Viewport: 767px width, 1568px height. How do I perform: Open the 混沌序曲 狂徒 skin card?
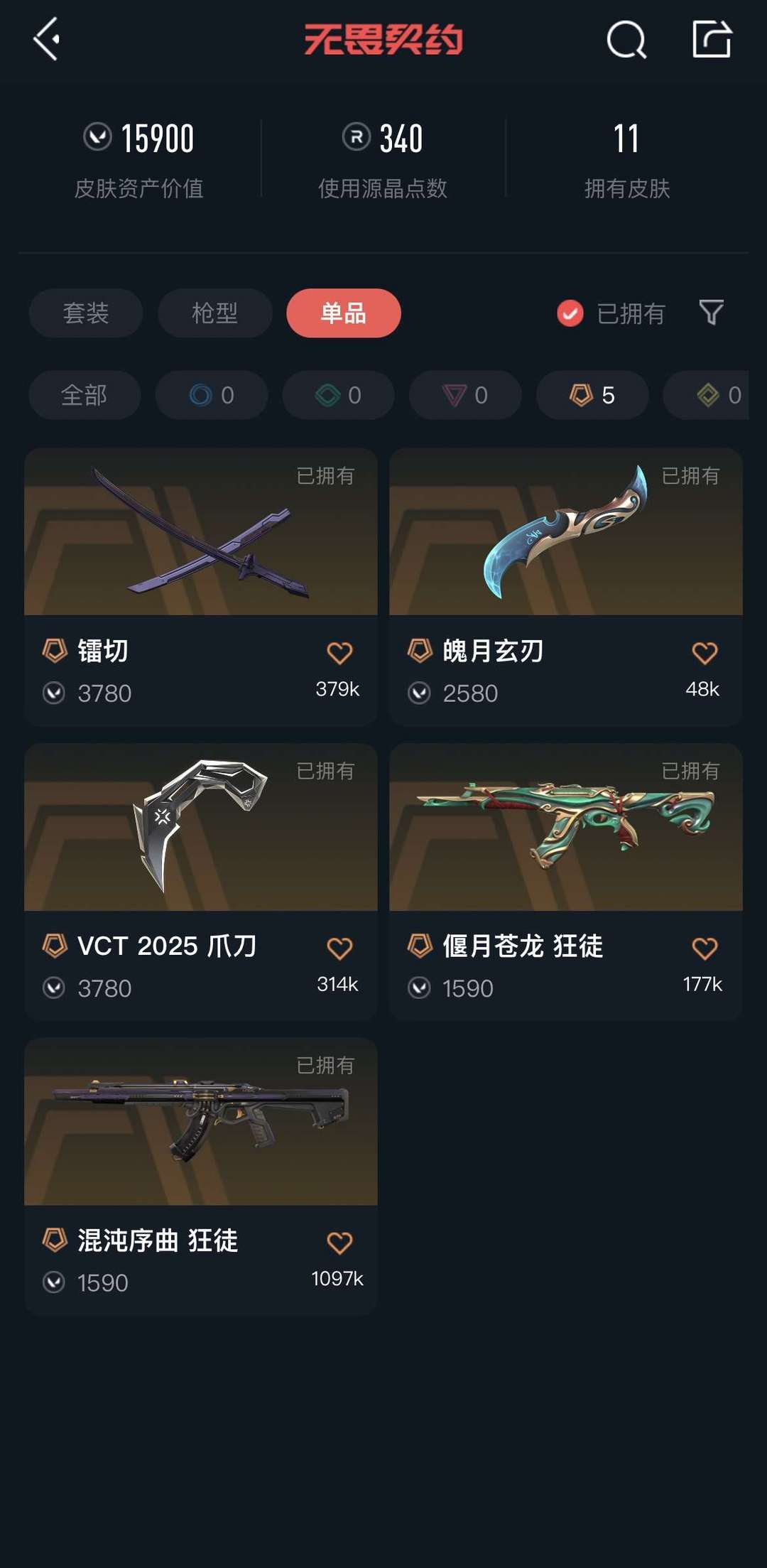click(x=201, y=1177)
